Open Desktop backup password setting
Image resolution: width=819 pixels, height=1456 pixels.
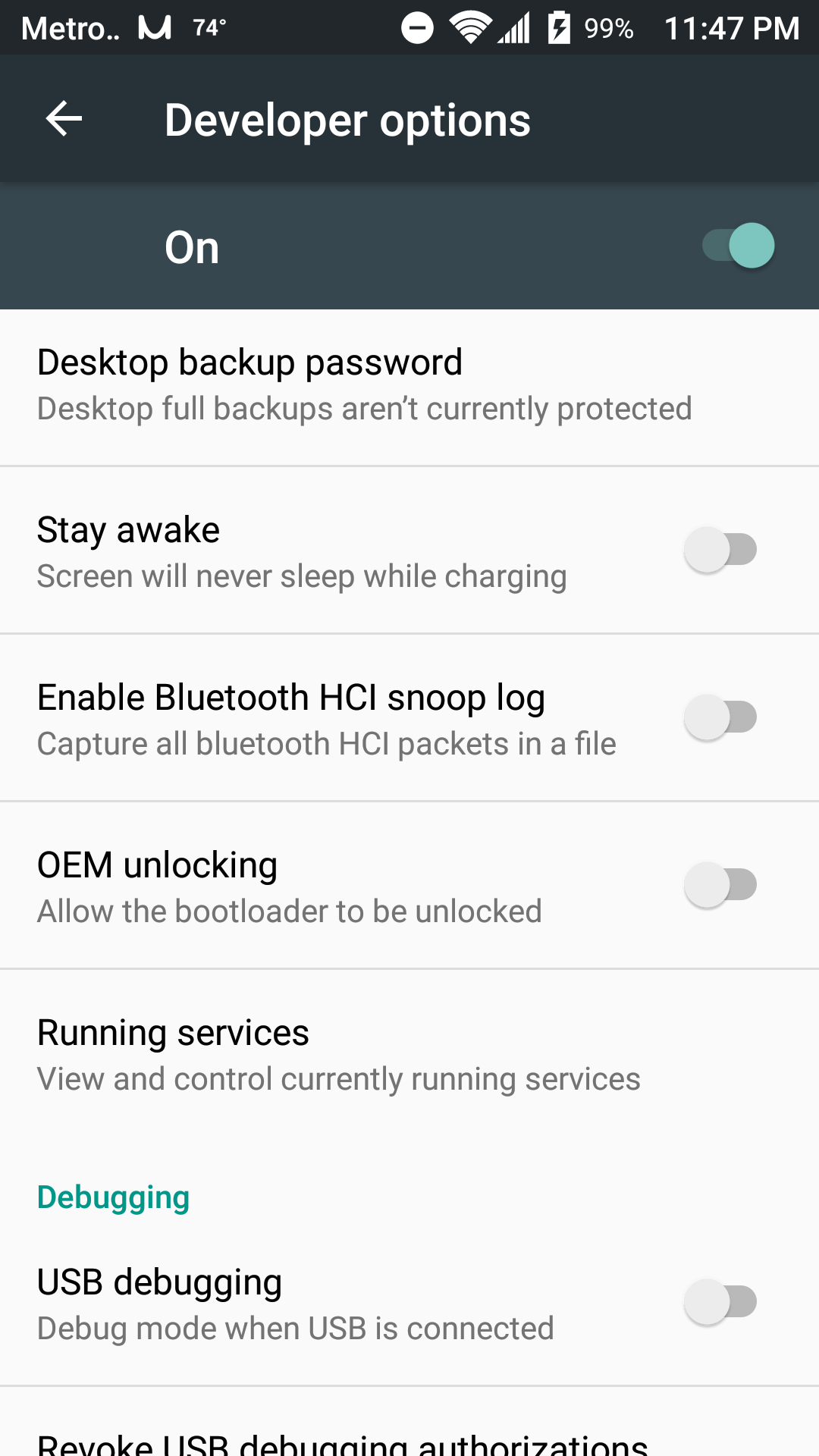pos(409,387)
